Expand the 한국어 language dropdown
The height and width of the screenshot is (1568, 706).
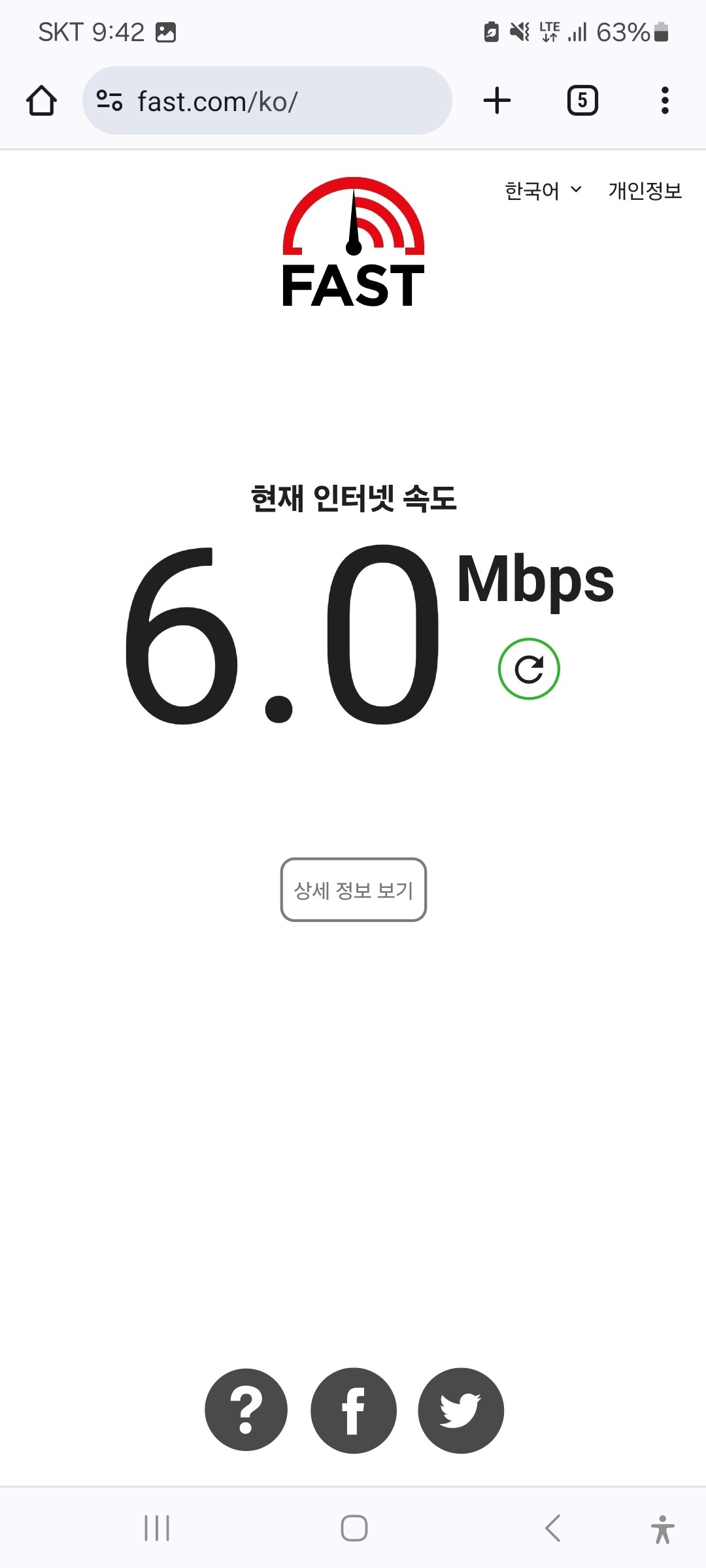coord(543,190)
